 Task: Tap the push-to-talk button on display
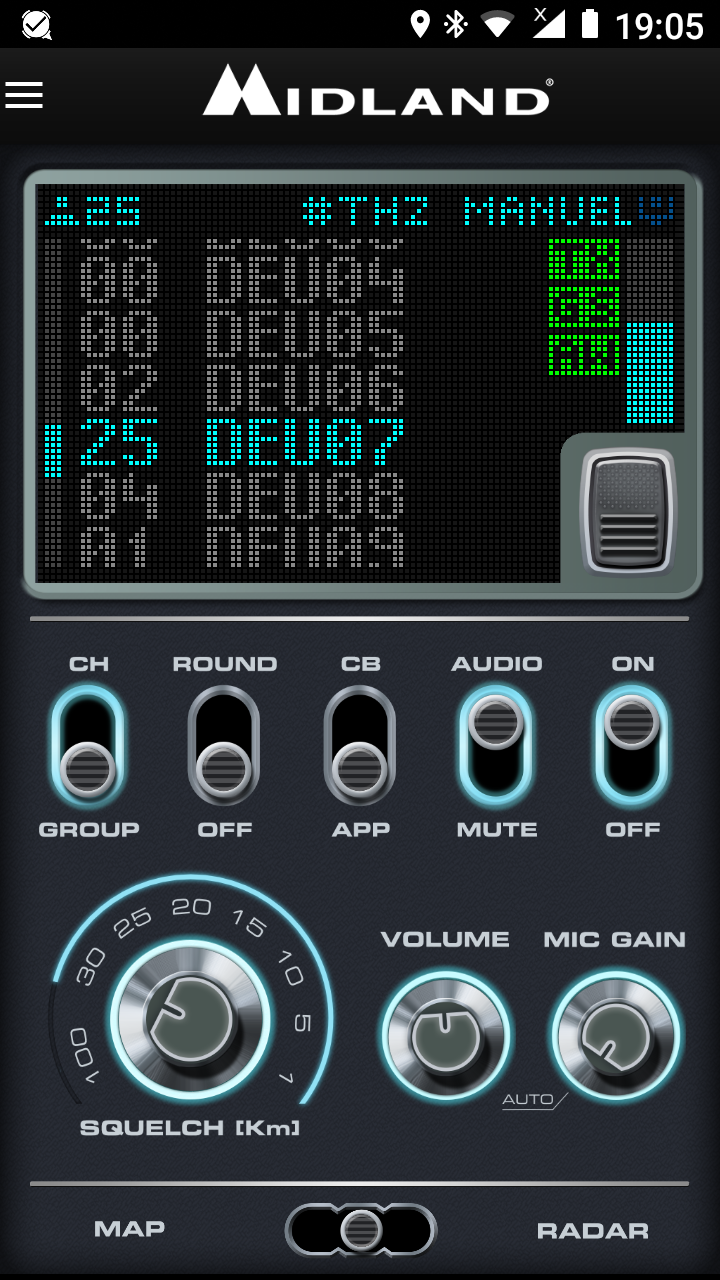click(x=629, y=511)
